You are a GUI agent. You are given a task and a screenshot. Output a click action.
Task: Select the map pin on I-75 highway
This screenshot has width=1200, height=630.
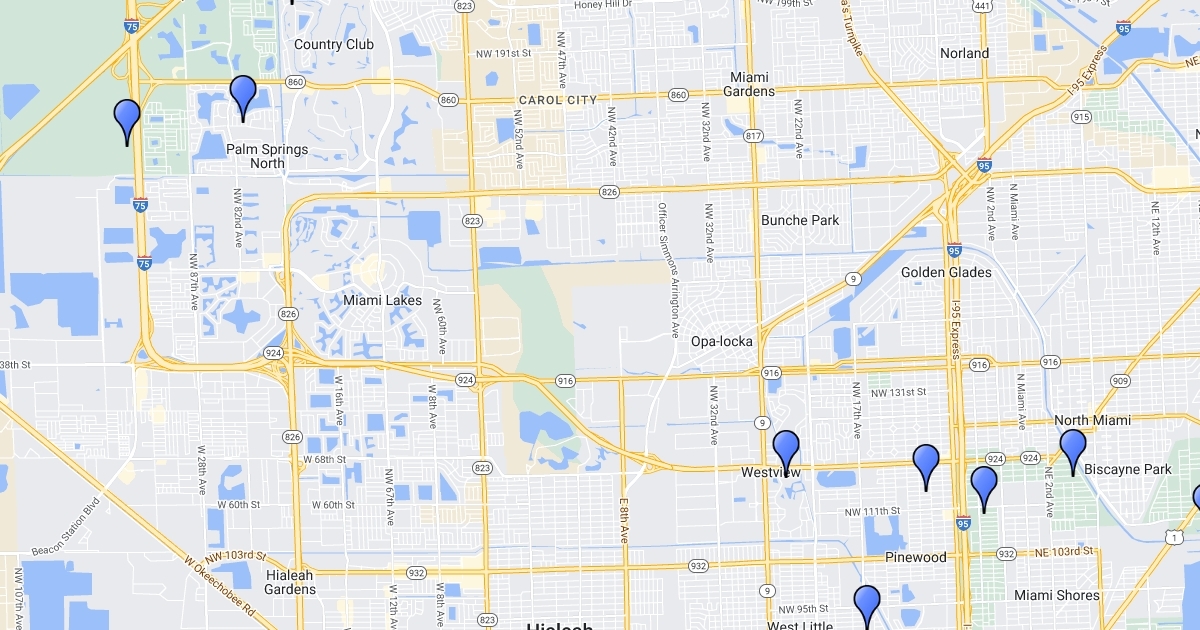(x=127, y=118)
